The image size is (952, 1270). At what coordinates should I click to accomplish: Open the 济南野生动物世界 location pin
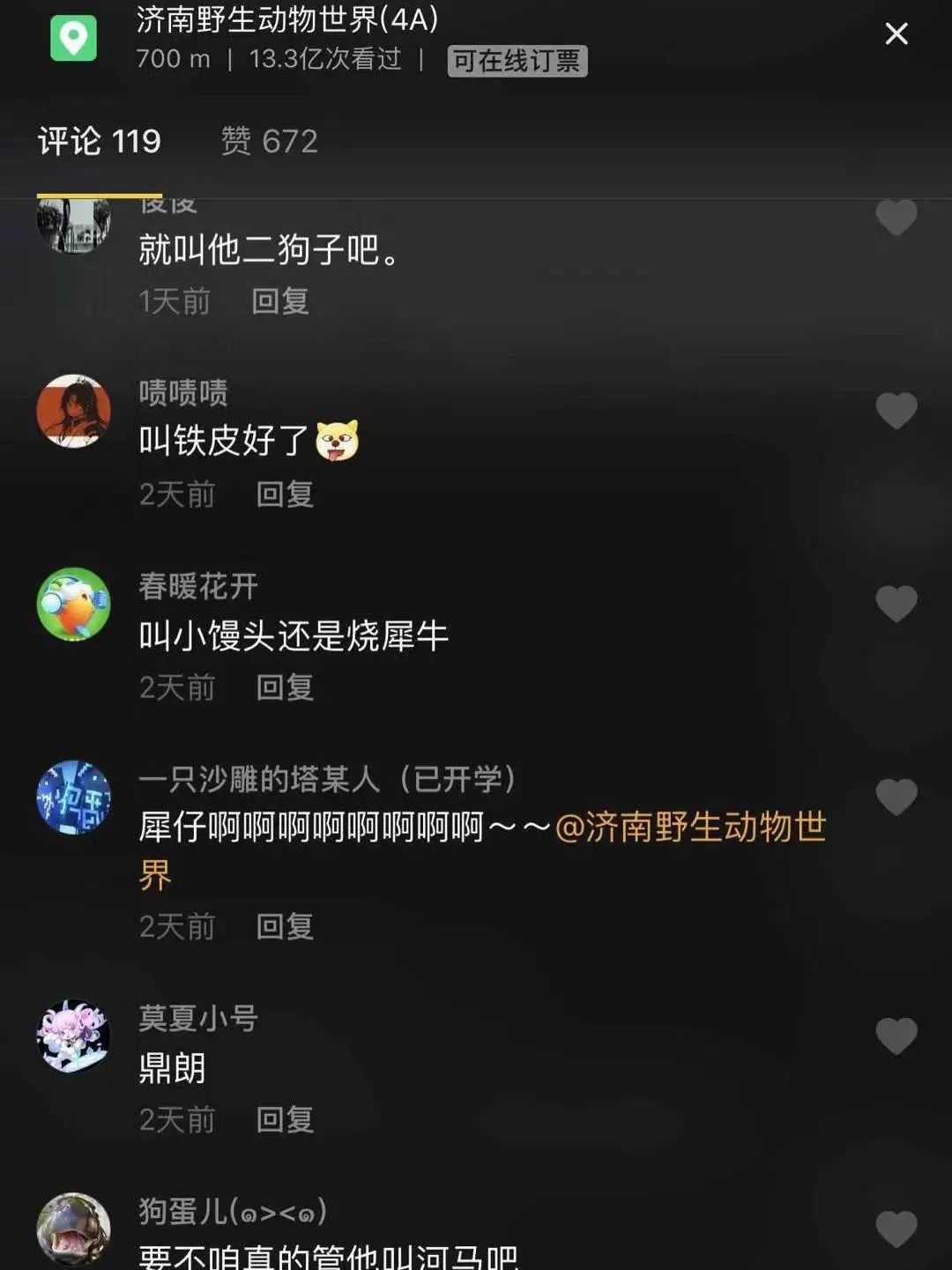point(73,39)
